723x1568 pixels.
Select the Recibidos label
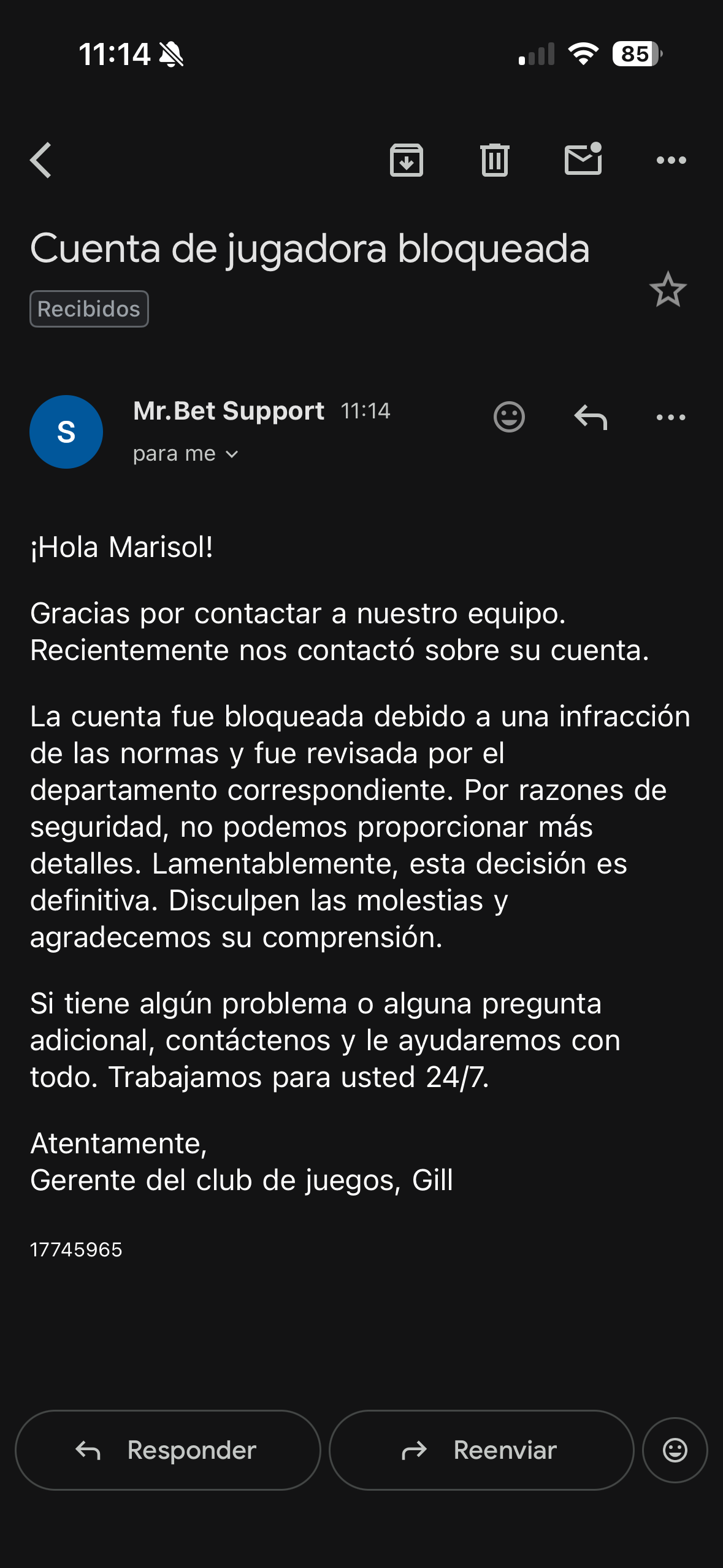(88, 309)
